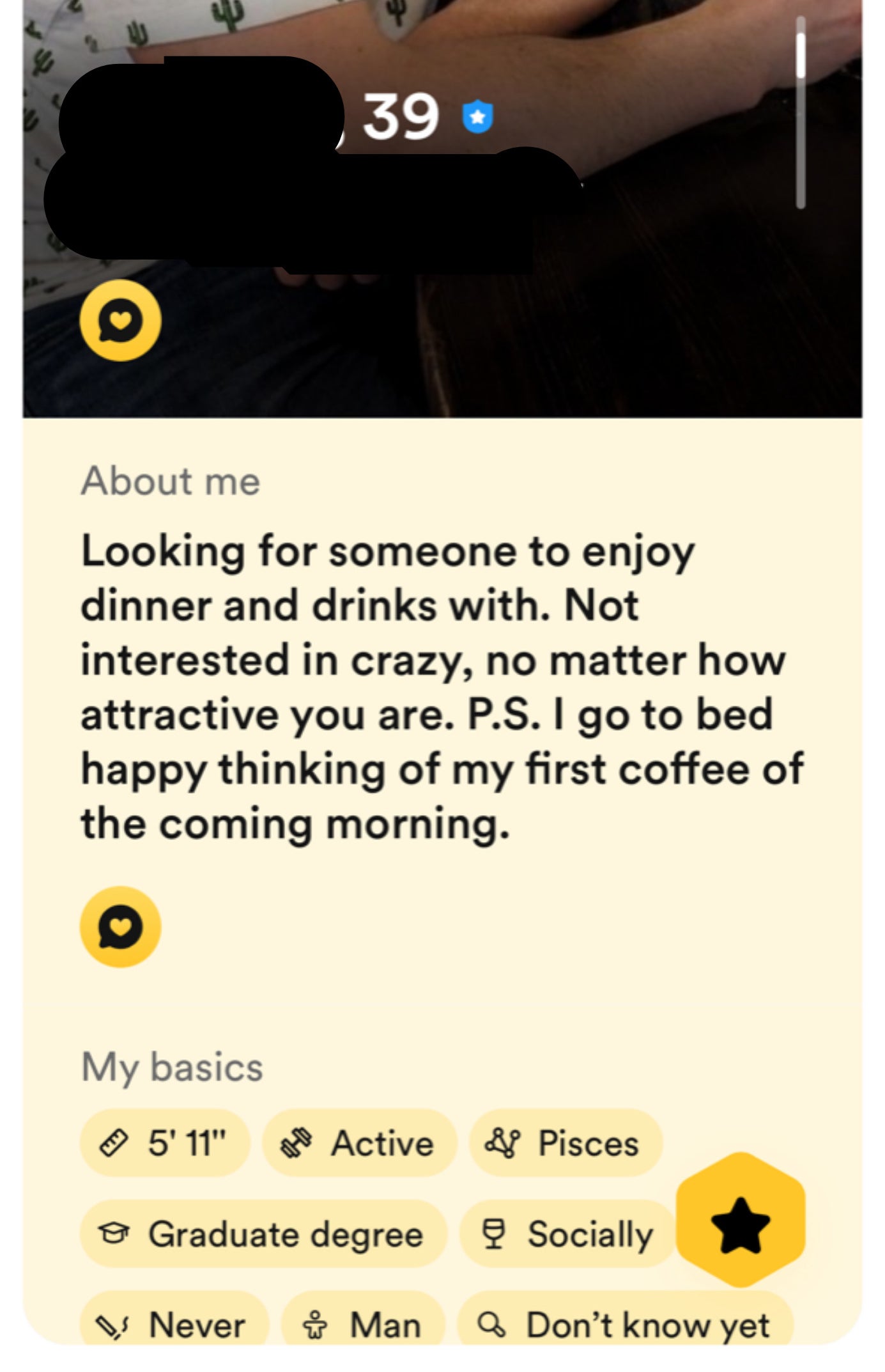Compliment the About me section
The width and height of the screenshot is (885, 1372).
coord(120,926)
